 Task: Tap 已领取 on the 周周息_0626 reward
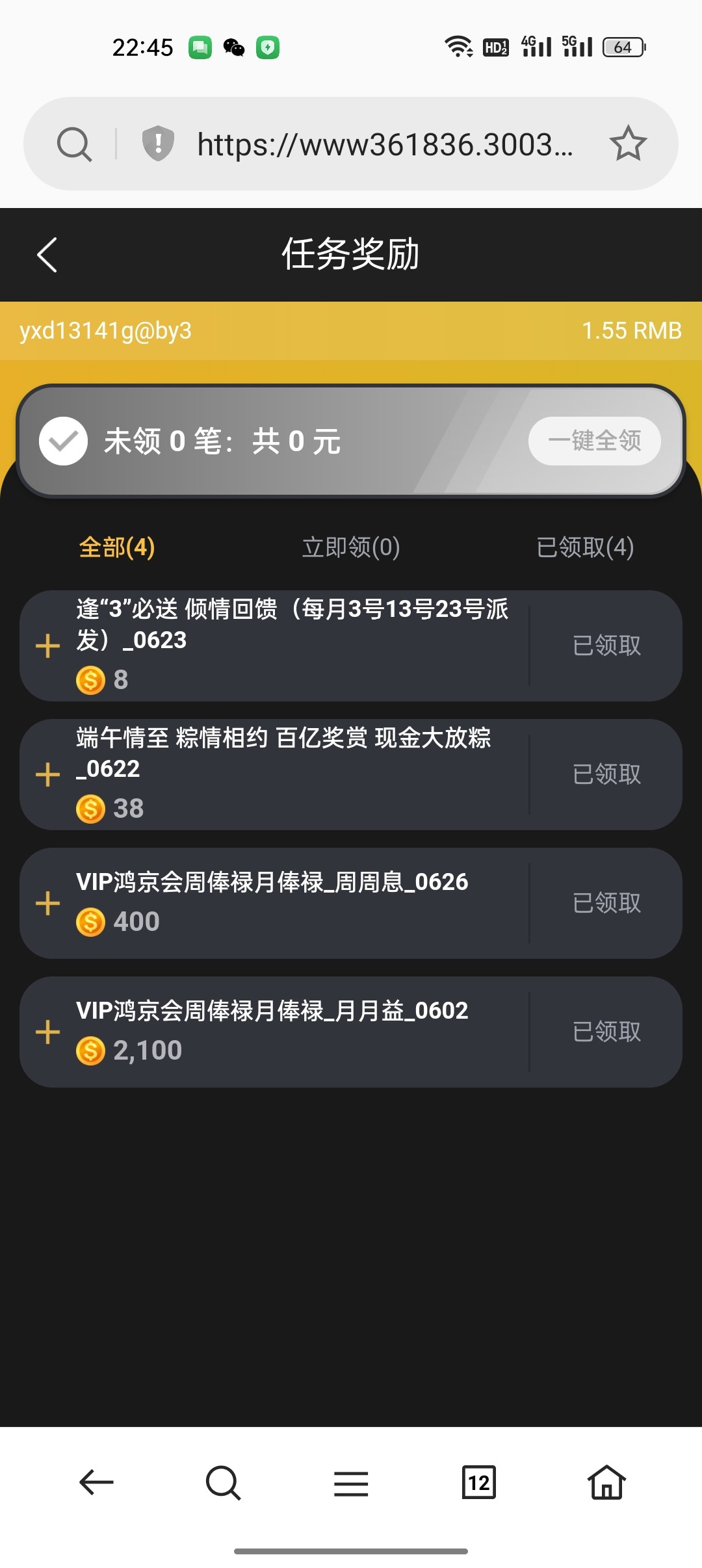pos(606,903)
